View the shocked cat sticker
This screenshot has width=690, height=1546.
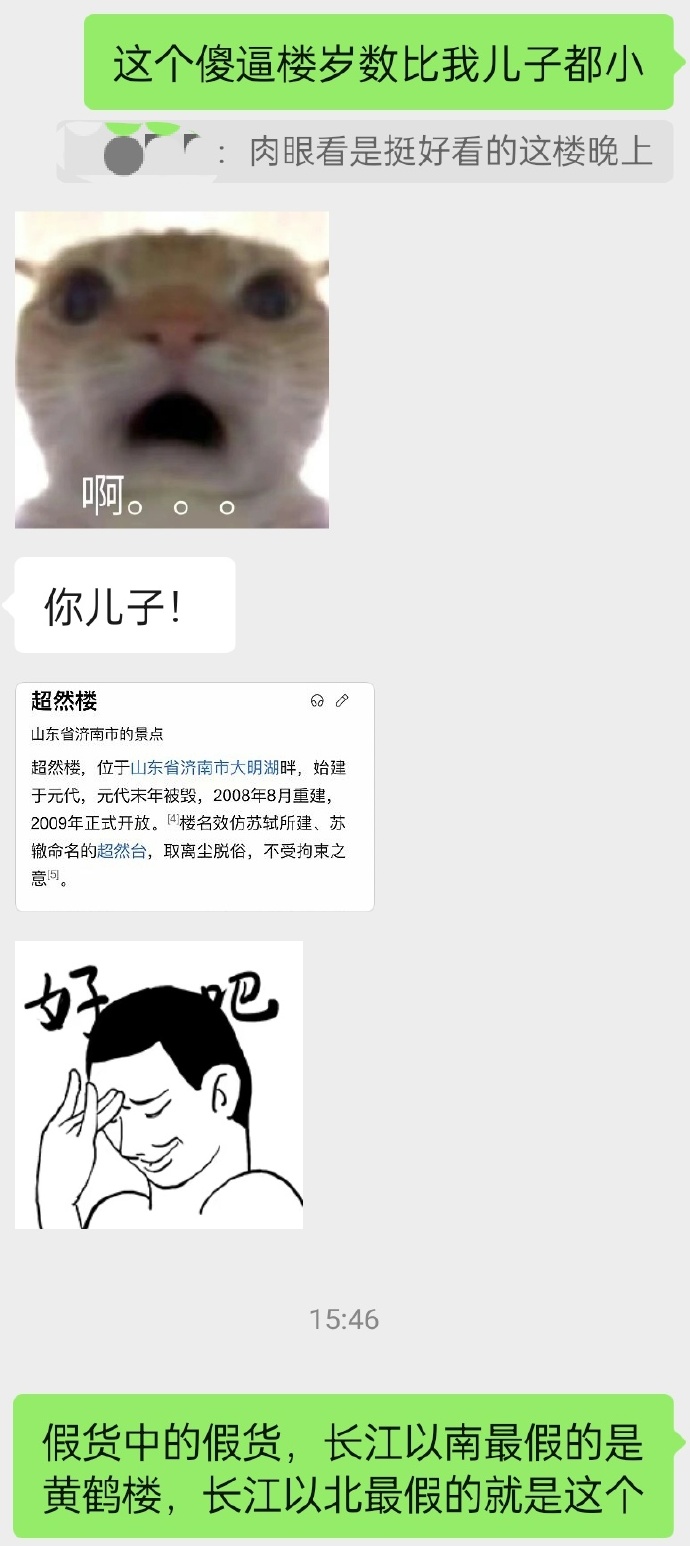pos(172,369)
